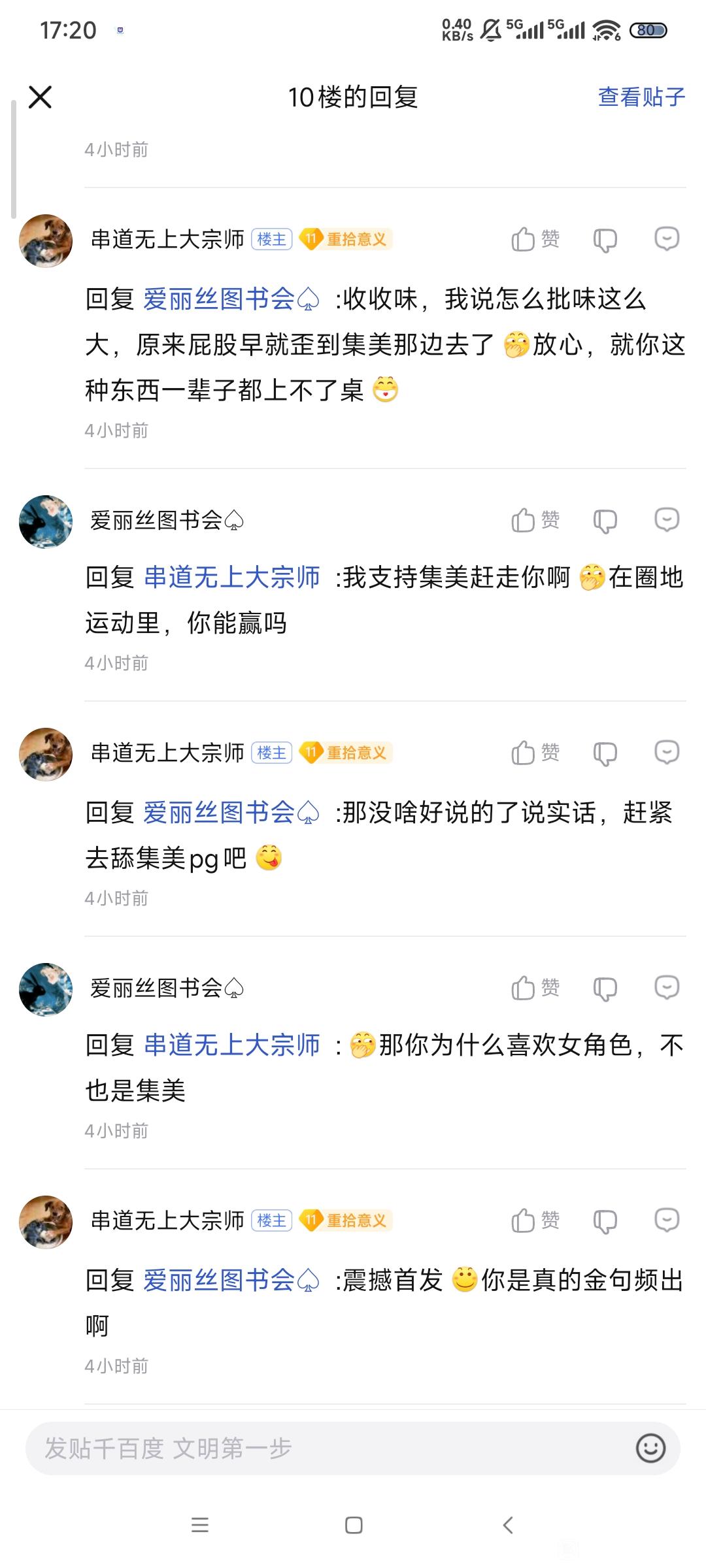Reply to the comment starting with 震撼首发

[x=667, y=1220]
